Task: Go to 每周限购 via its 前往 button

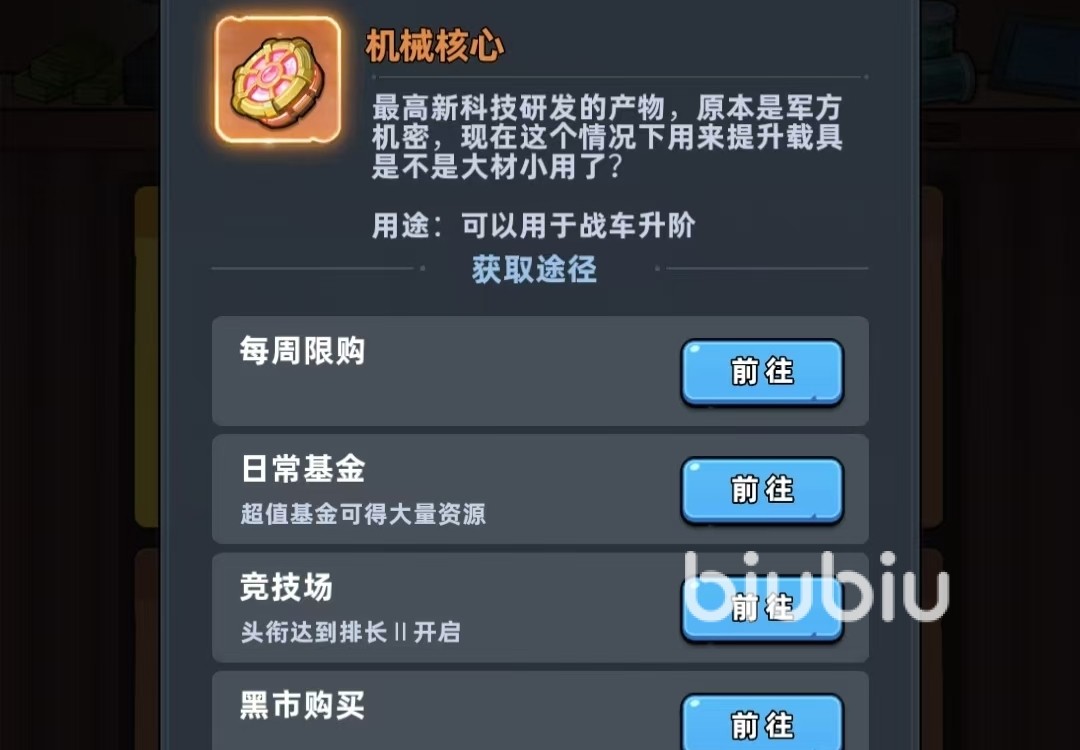Action: 762,372
